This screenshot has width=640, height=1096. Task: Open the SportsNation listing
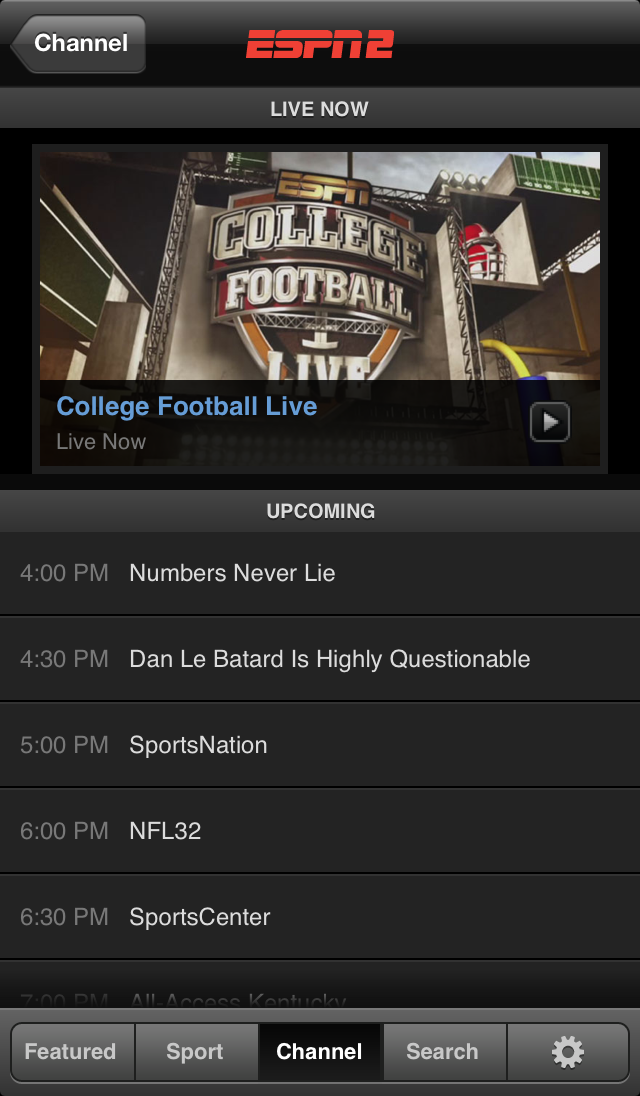click(320, 745)
